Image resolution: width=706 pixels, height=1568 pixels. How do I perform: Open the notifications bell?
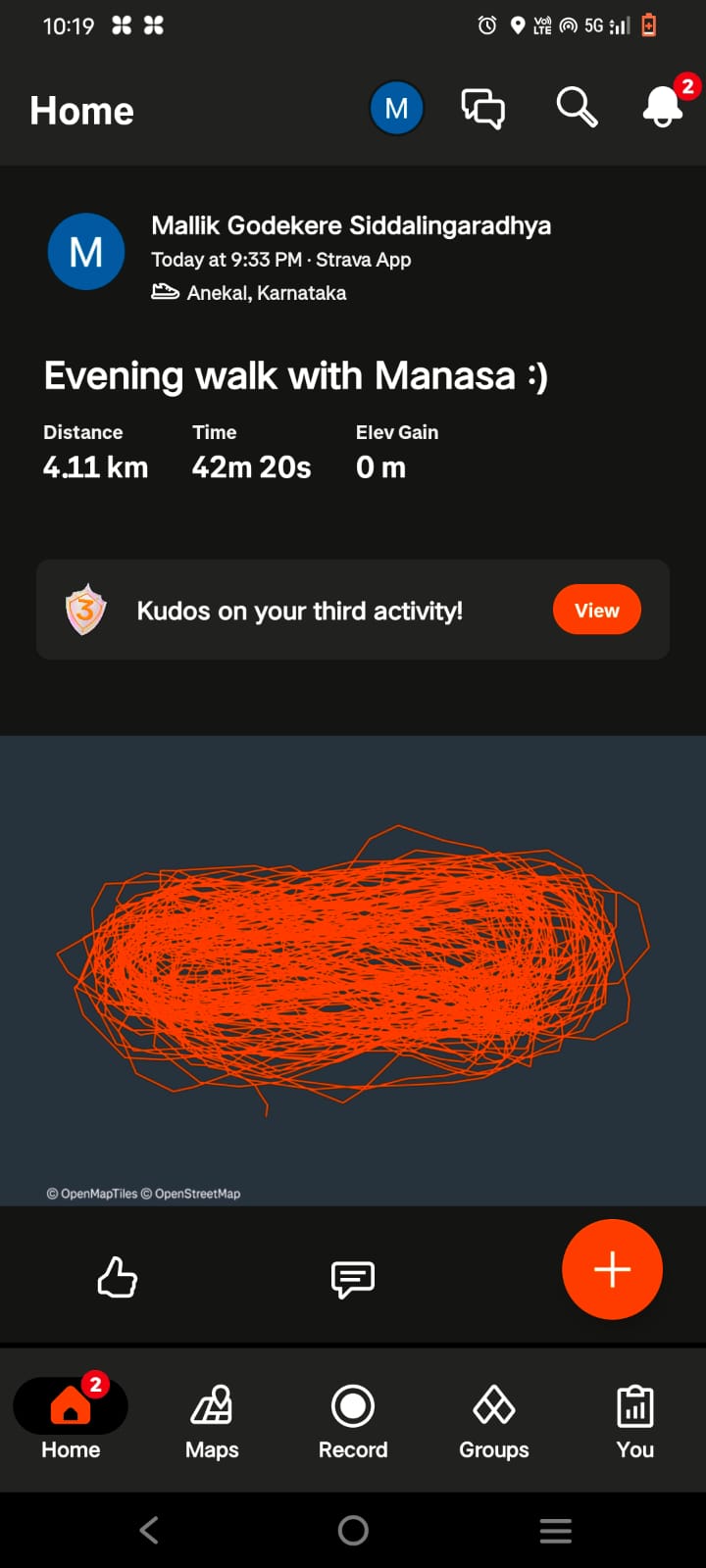coord(664,107)
